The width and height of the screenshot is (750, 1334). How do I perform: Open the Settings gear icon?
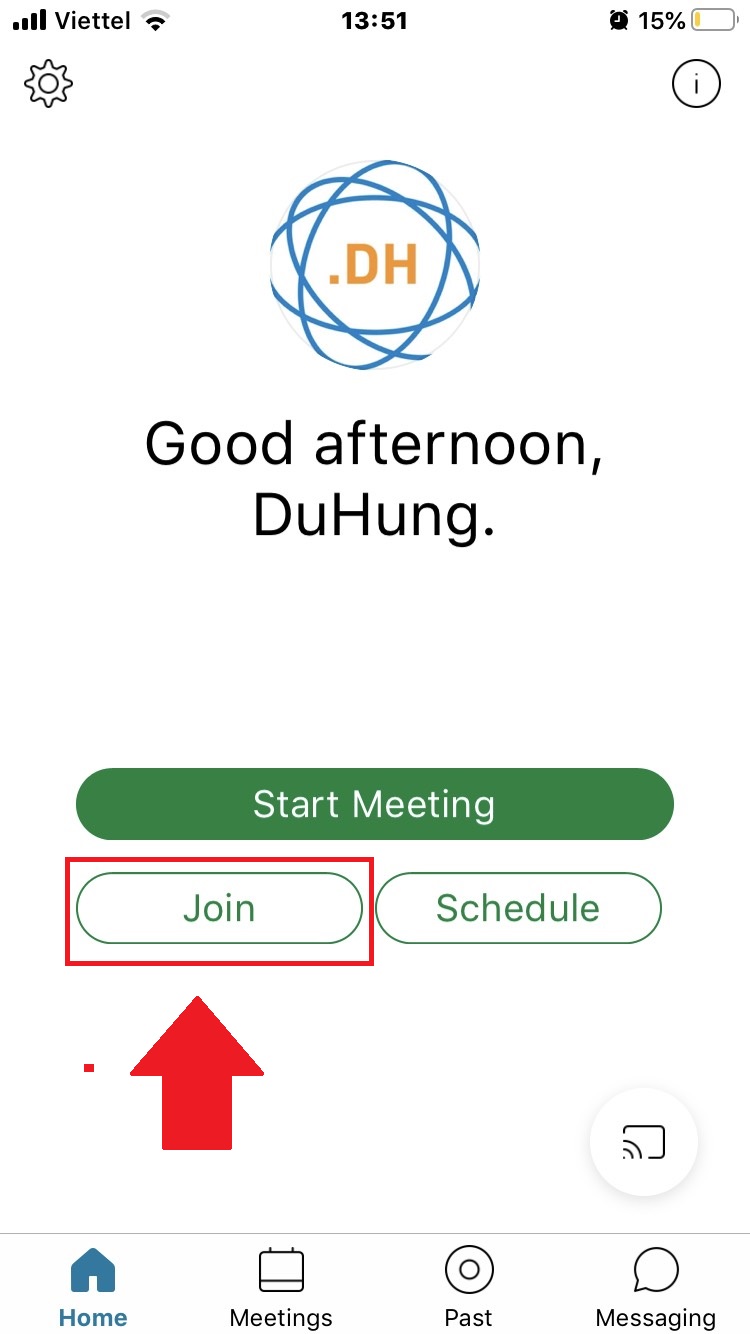click(47, 84)
